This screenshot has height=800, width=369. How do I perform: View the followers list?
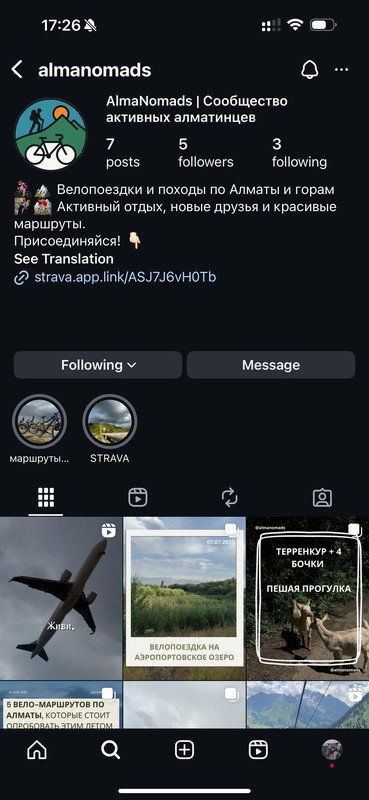[x=206, y=153]
